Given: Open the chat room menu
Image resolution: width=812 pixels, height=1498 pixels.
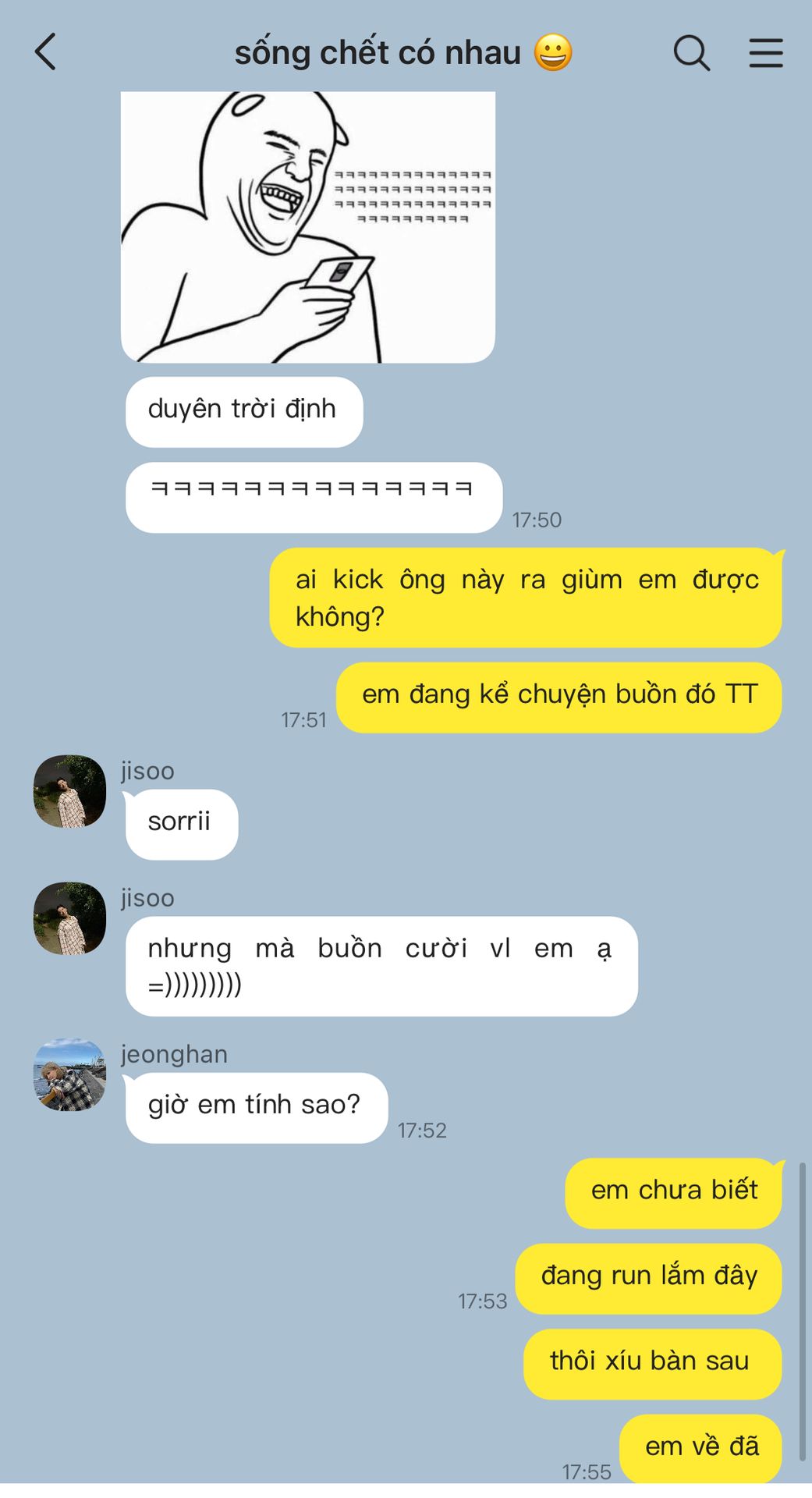Looking at the screenshot, I should click(x=765, y=53).
